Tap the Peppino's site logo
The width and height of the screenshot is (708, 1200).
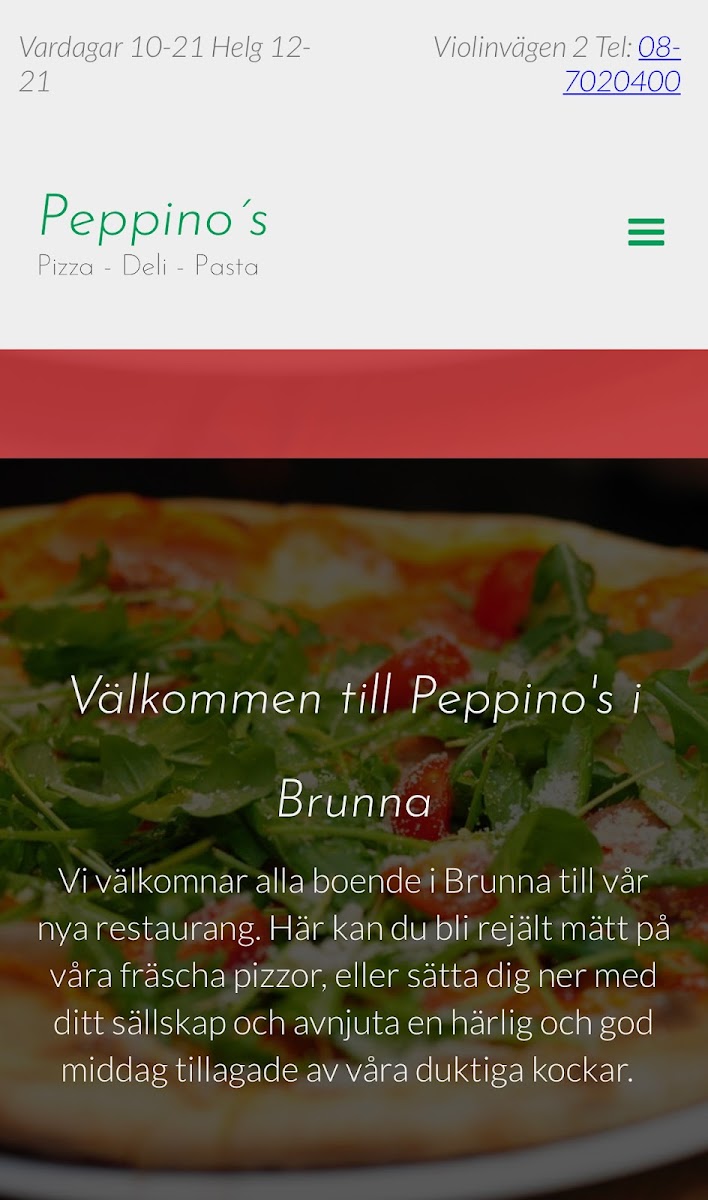(153, 232)
